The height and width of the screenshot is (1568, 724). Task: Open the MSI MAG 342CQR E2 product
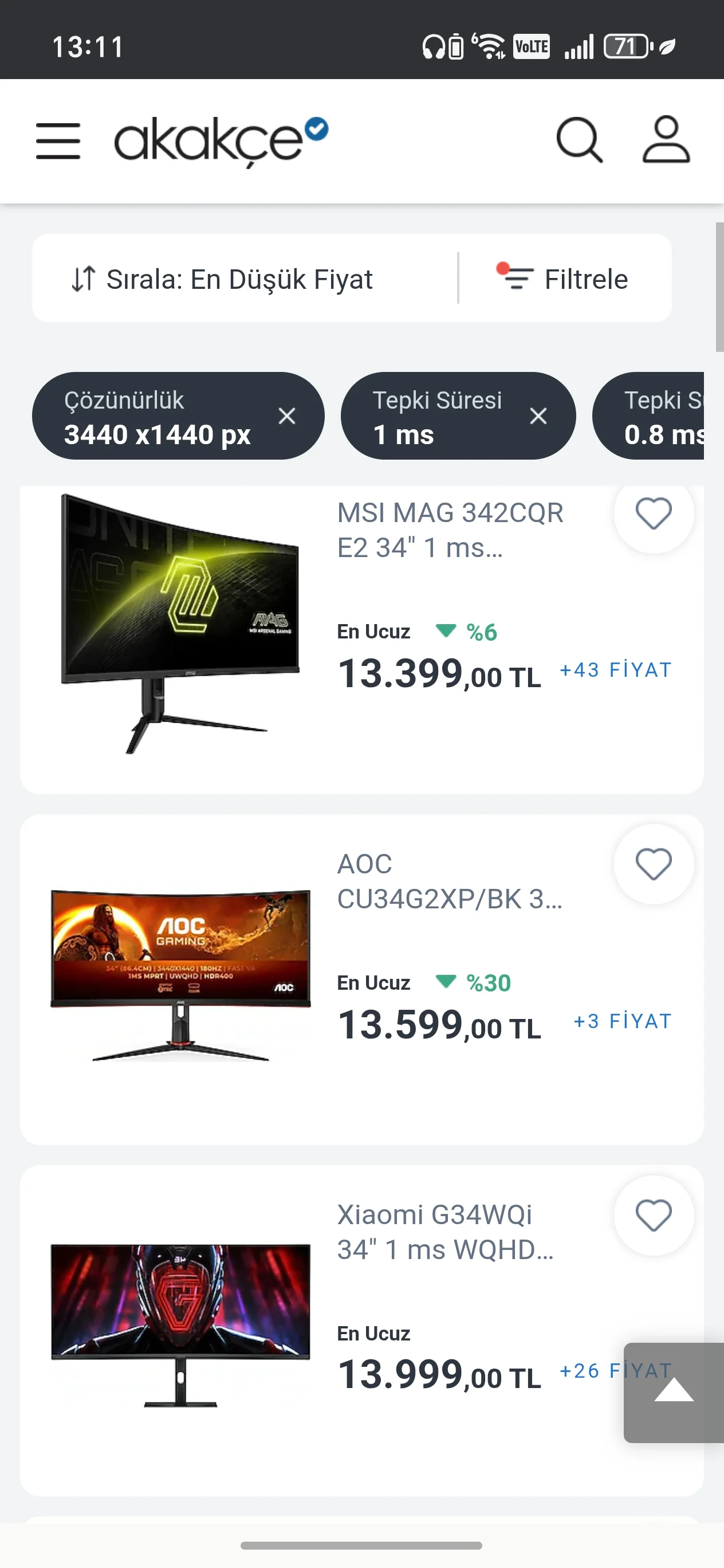pyautogui.click(x=450, y=530)
